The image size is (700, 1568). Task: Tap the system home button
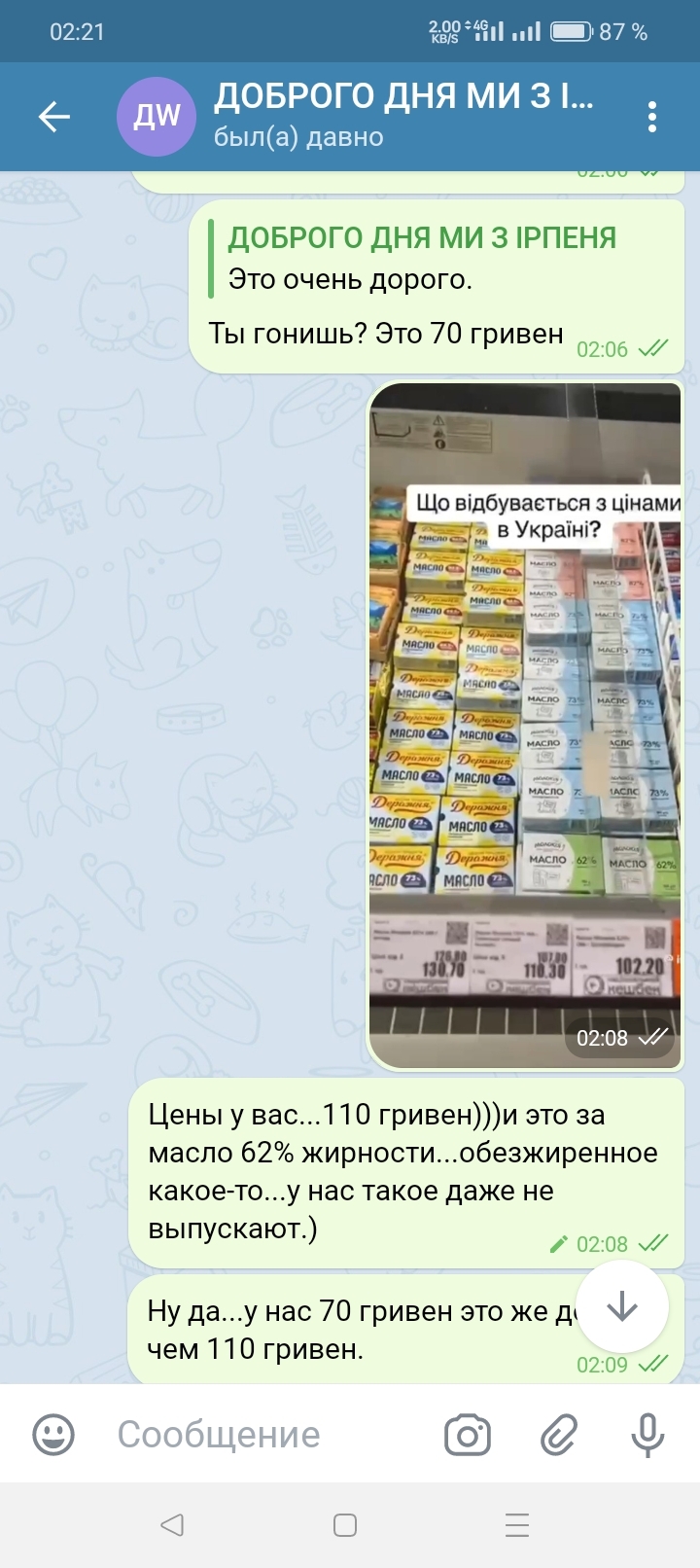pyautogui.click(x=345, y=1525)
